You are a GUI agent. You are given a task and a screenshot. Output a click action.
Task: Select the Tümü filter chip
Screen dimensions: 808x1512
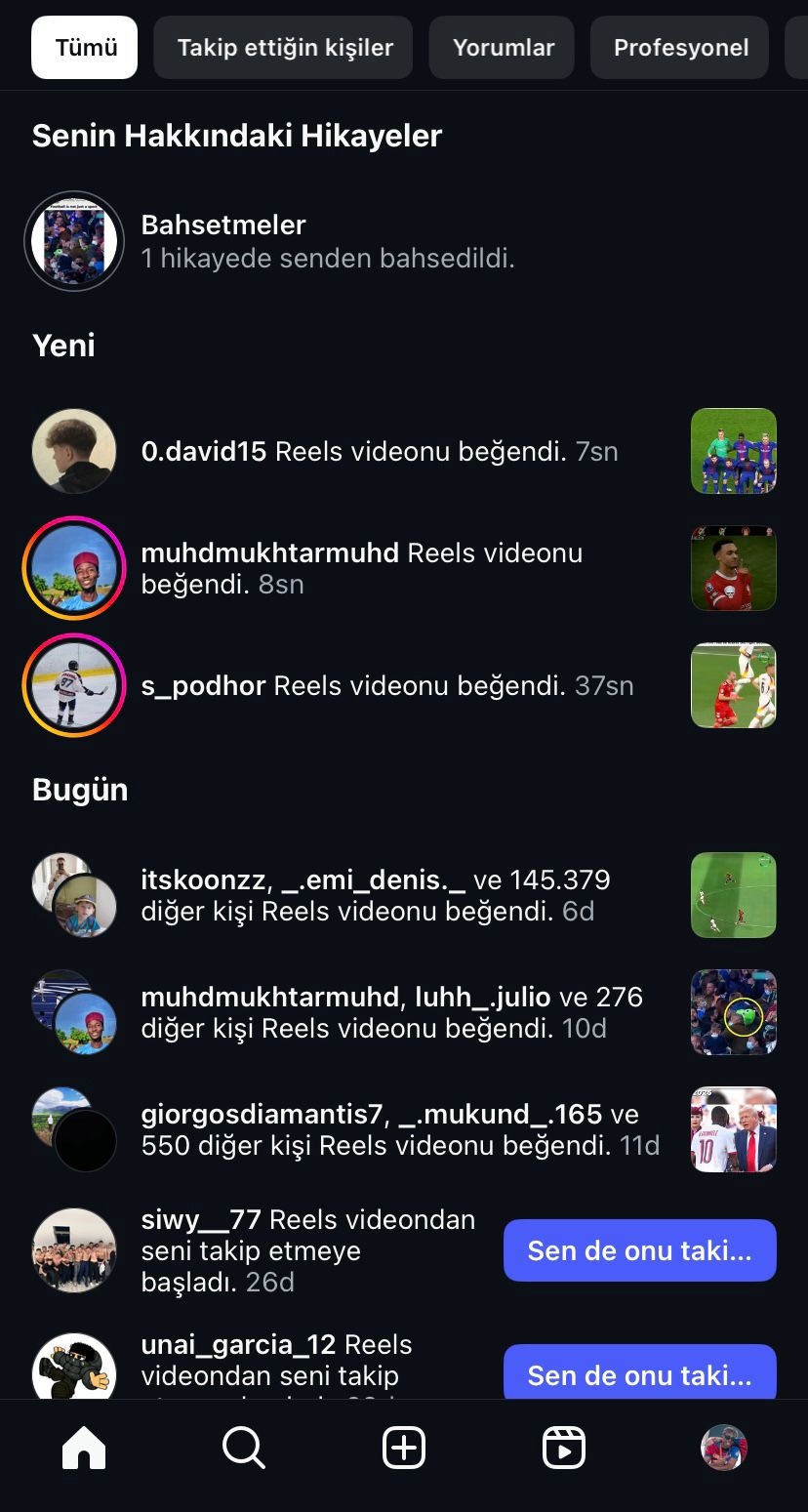coord(85,47)
